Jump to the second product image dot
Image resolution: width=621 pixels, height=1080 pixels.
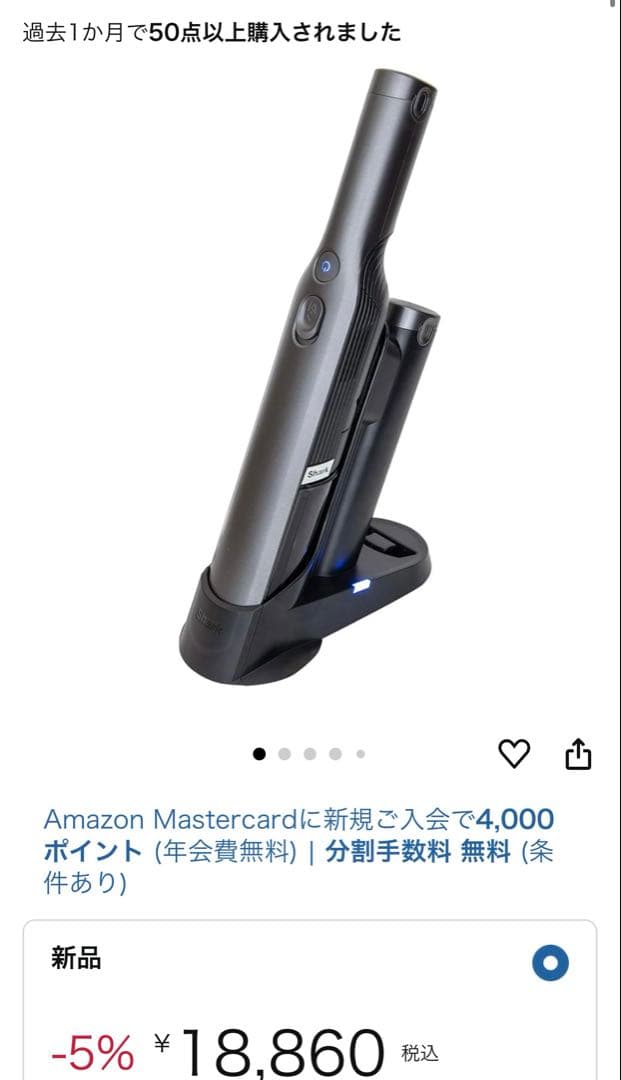tap(285, 754)
